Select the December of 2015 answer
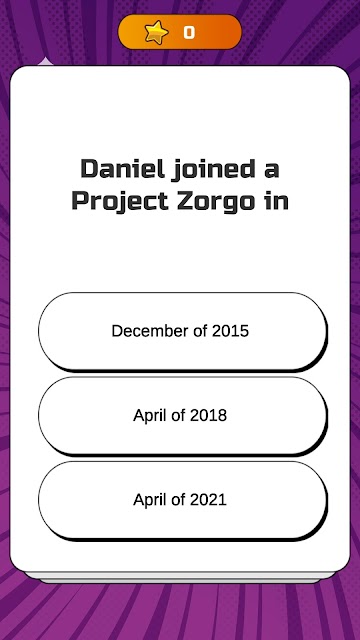 (x=182, y=331)
